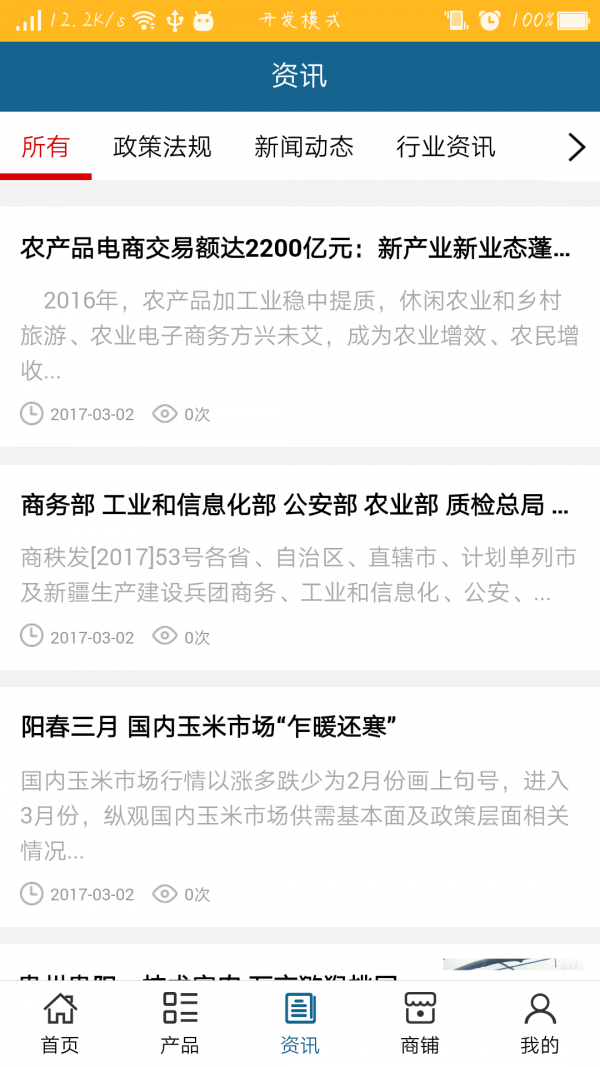Open the 产品 section

pyautogui.click(x=180, y=1023)
